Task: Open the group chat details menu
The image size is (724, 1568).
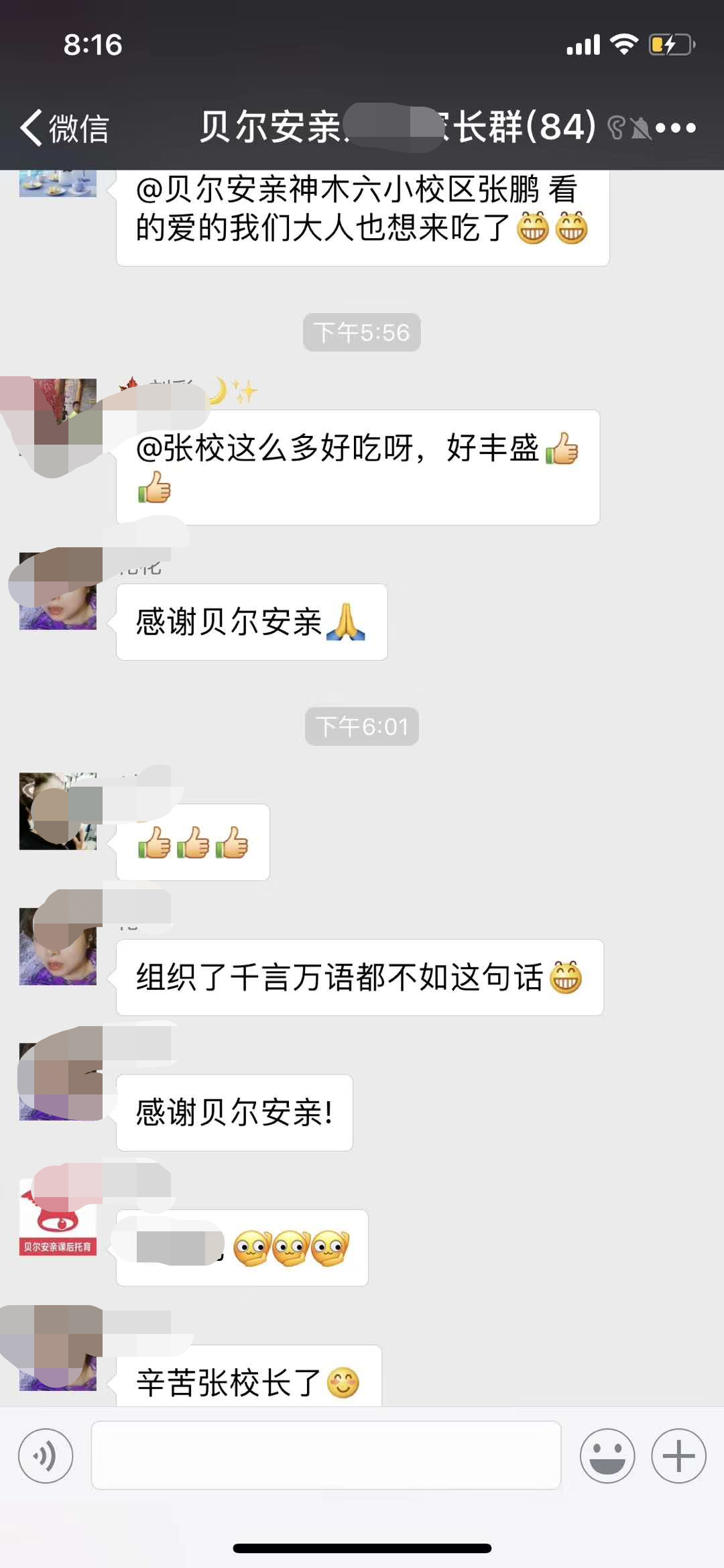Action: (676, 127)
